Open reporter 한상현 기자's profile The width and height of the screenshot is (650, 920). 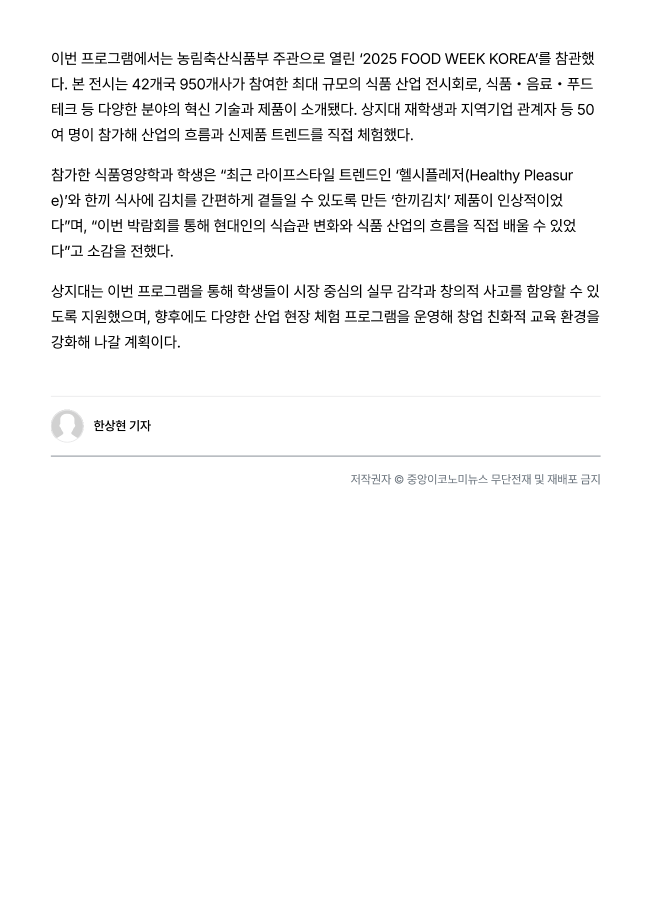pos(121,426)
